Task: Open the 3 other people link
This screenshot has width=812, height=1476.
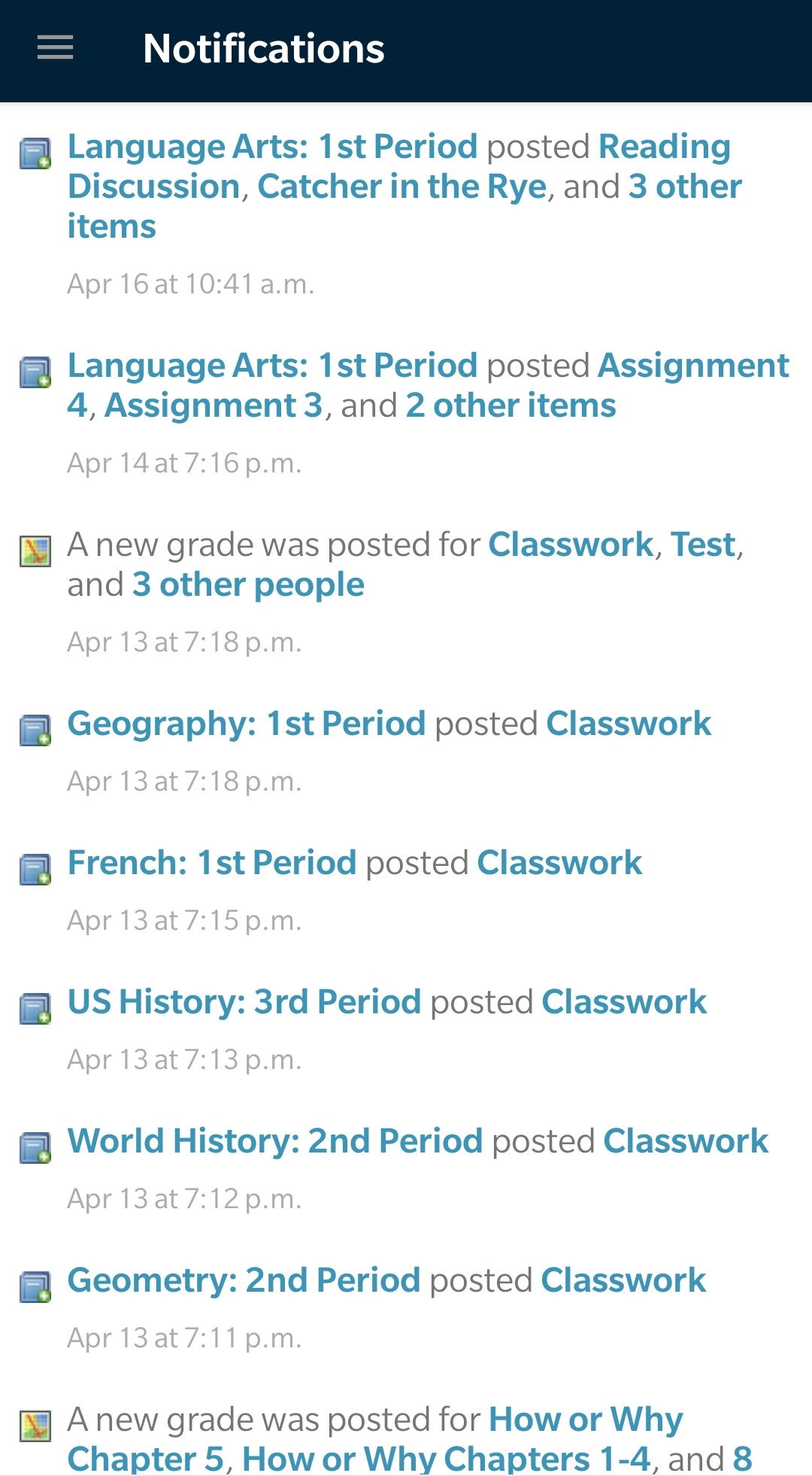Action: click(248, 585)
